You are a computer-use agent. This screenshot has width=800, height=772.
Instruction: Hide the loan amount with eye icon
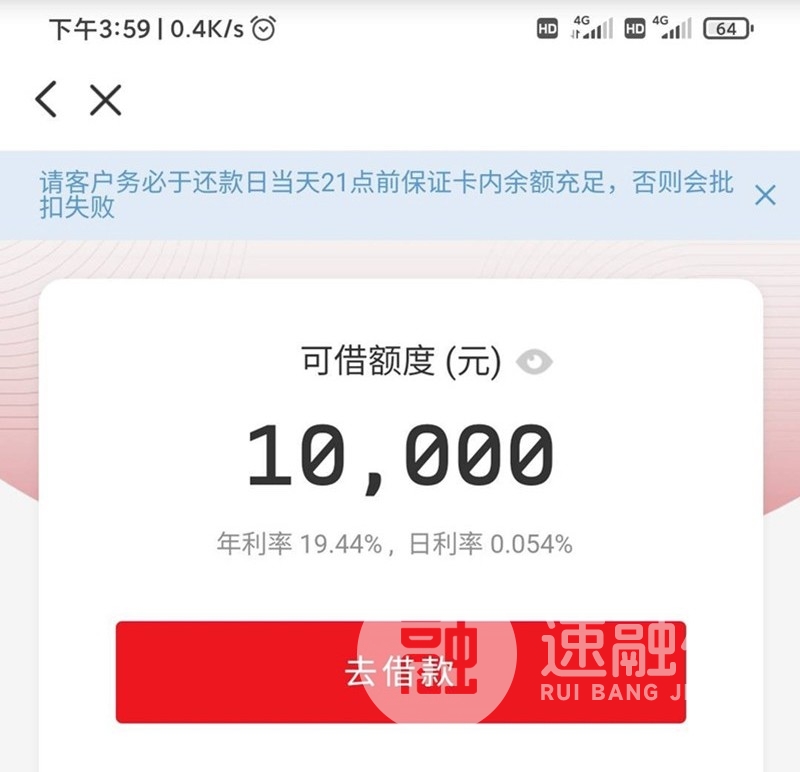(x=534, y=362)
